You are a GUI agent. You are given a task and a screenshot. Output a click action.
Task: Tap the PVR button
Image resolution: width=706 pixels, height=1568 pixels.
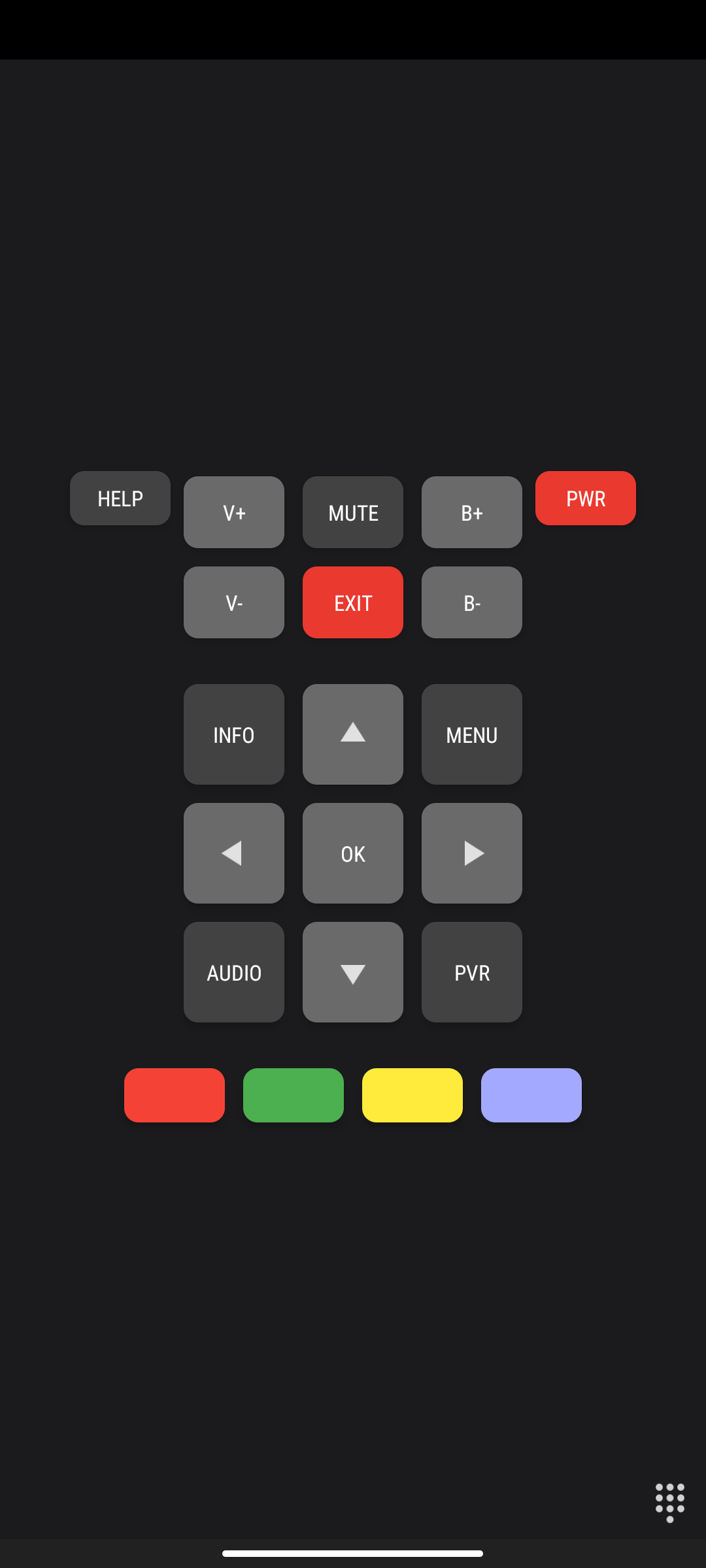[472, 972]
